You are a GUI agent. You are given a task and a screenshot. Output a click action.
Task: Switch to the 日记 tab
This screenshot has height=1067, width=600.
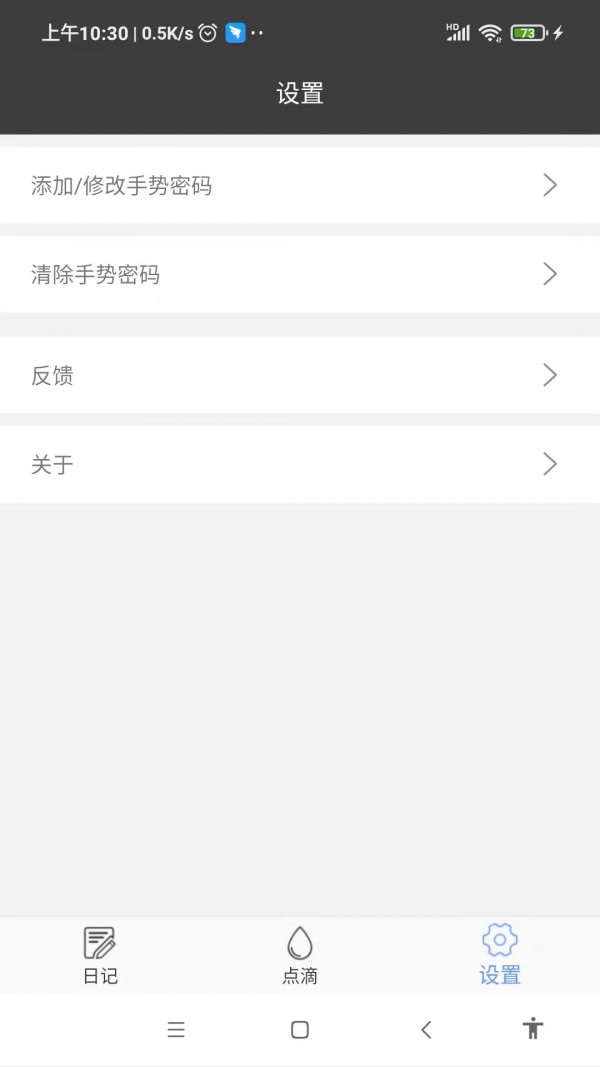coord(100,955)
